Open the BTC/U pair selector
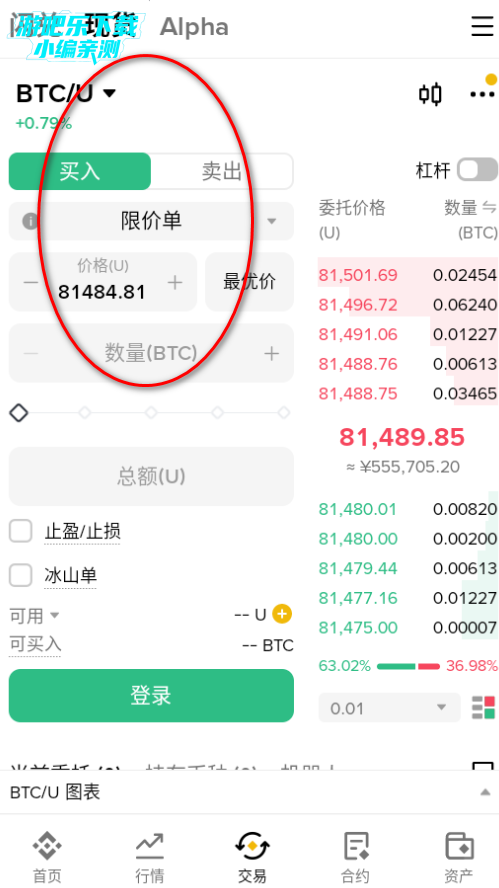Viewport: 499px width, 888px height. 66,93
